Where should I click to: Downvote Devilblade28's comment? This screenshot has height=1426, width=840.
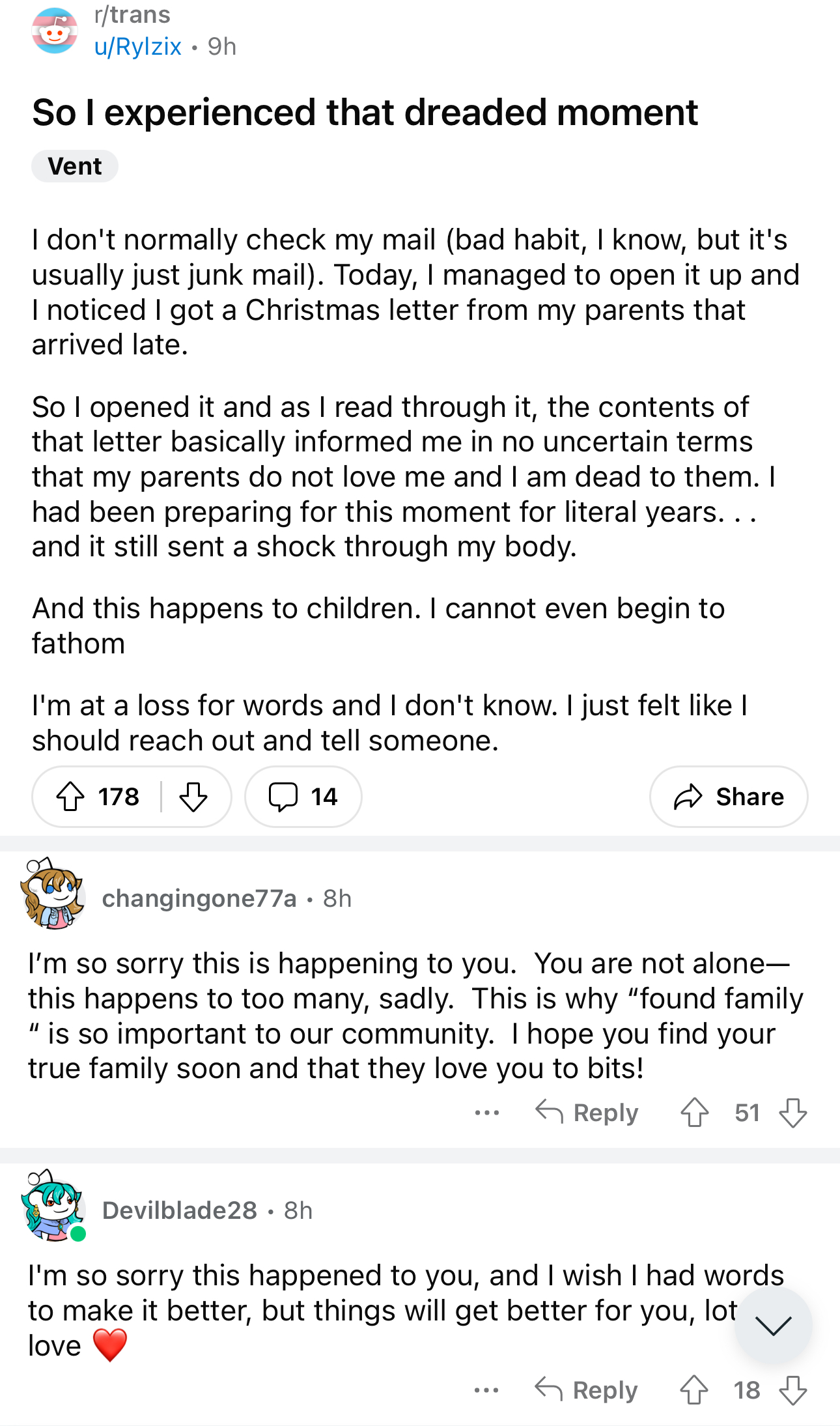pyautogui.click(x=793, y=1390)
